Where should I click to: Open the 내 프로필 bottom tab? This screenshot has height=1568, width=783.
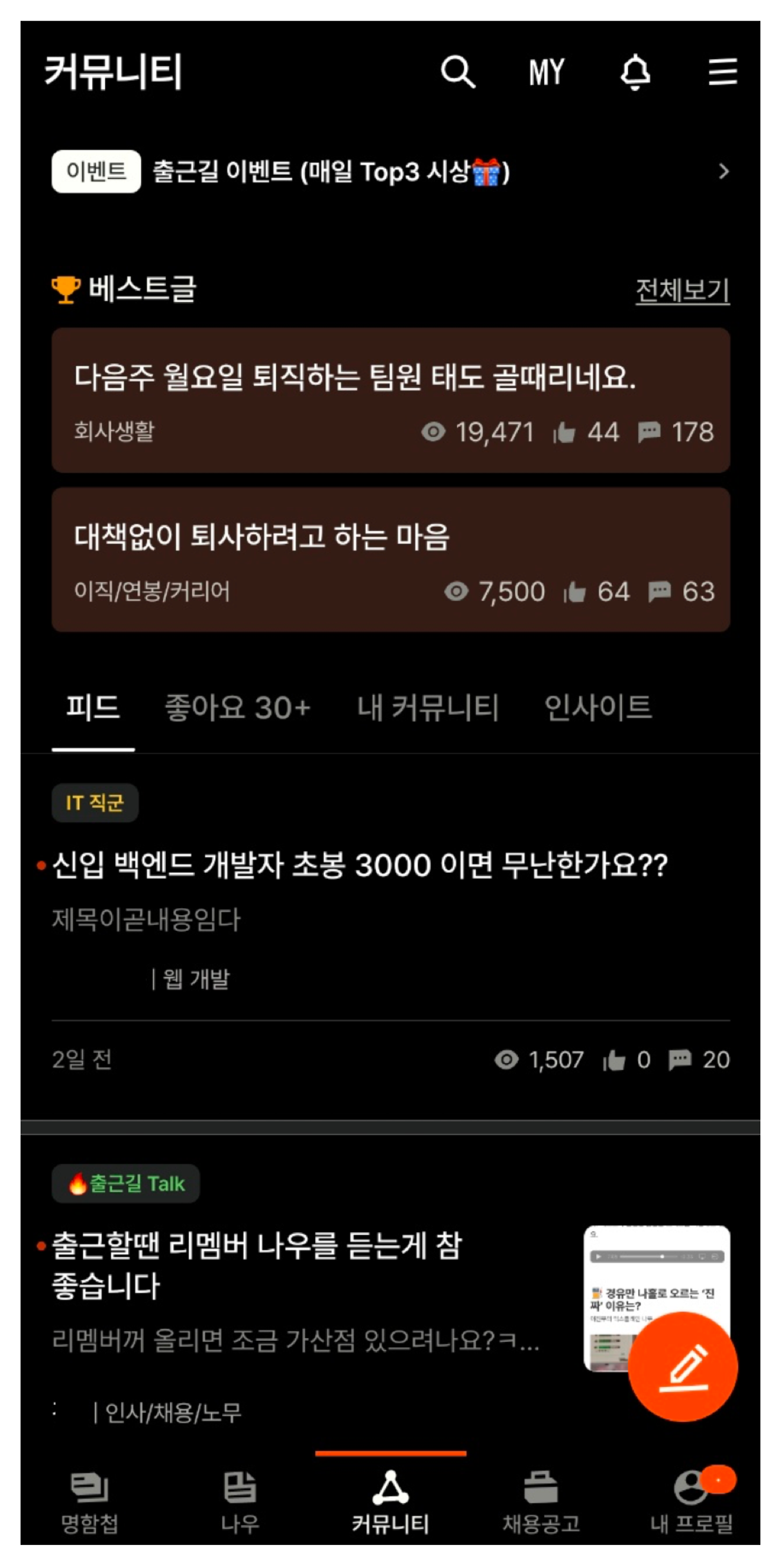pyautogui.click(x=691, y=1503)
